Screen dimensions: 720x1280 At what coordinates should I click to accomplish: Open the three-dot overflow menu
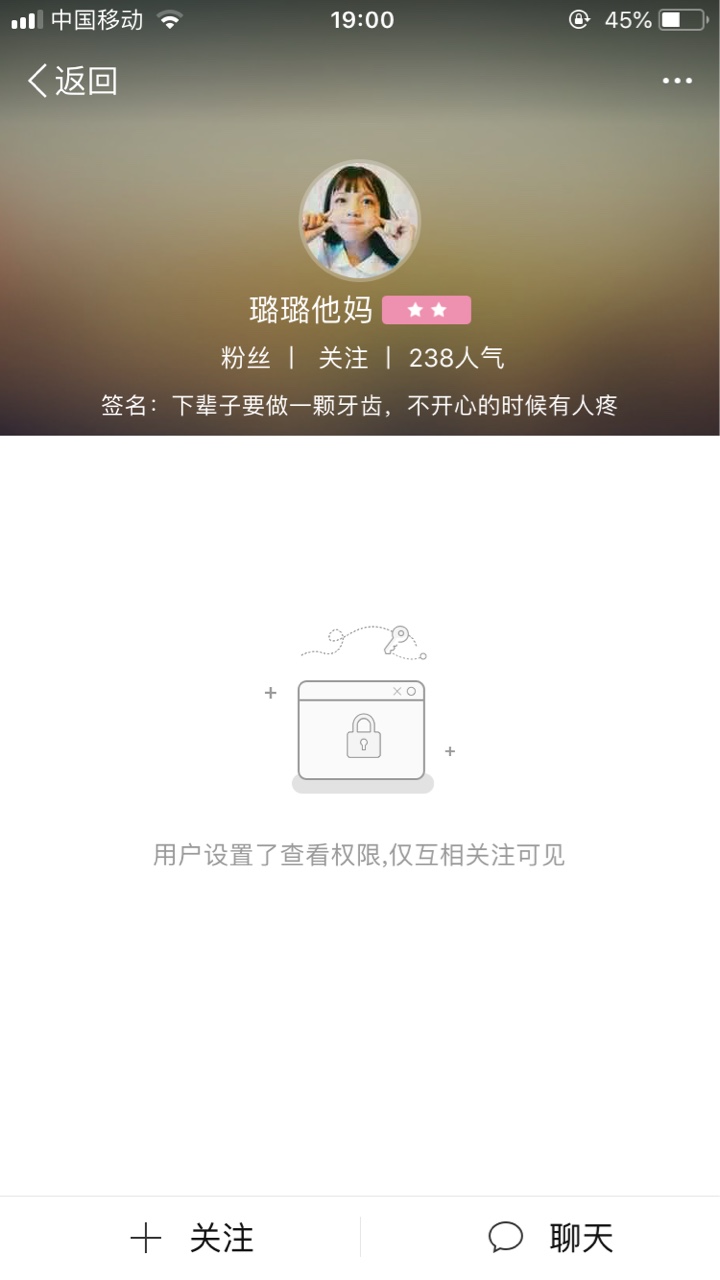click(677, 81)
